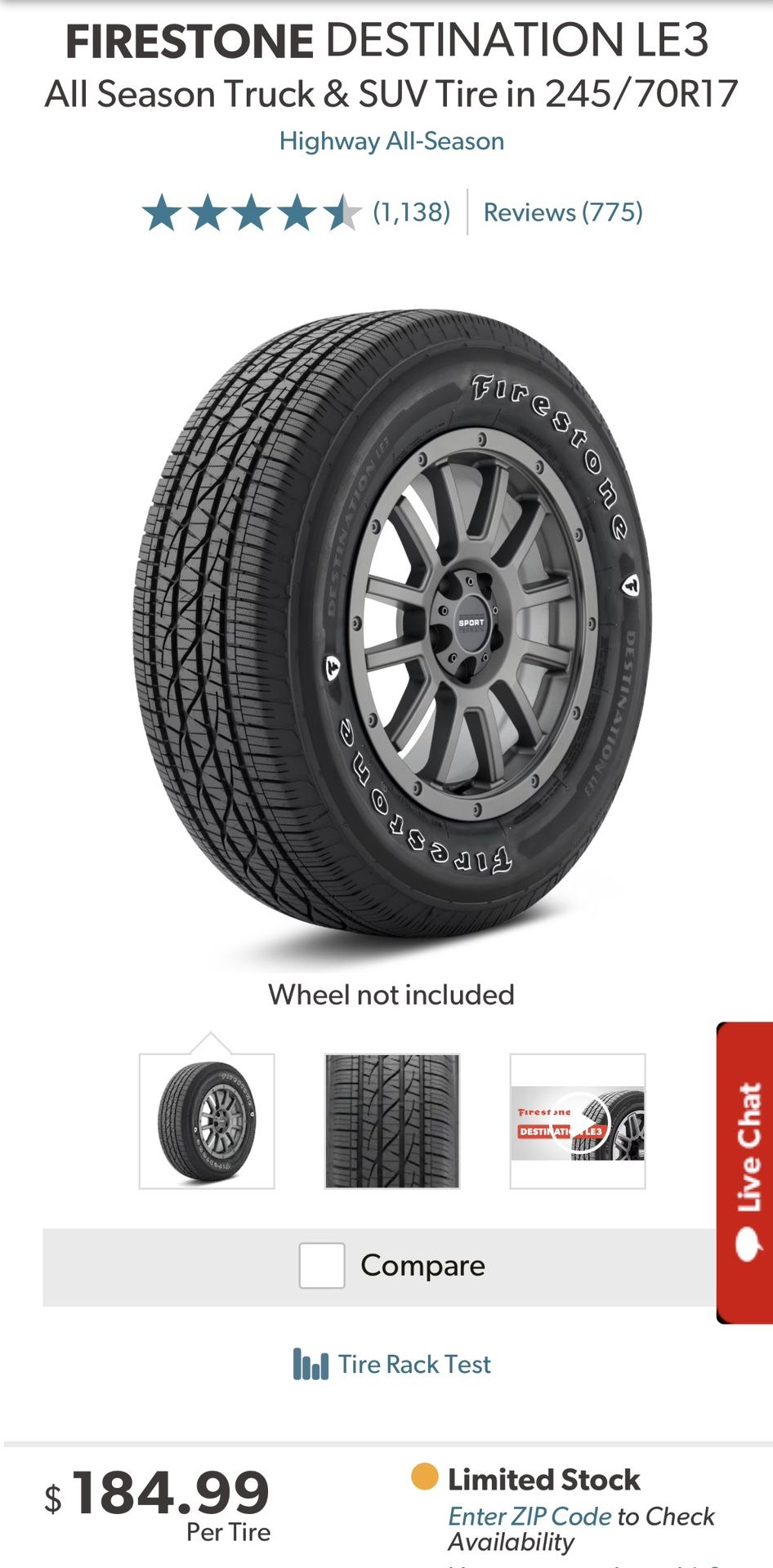Select the tire and wheel thumbnail

pyautogui.click(x=207, y=1120)
